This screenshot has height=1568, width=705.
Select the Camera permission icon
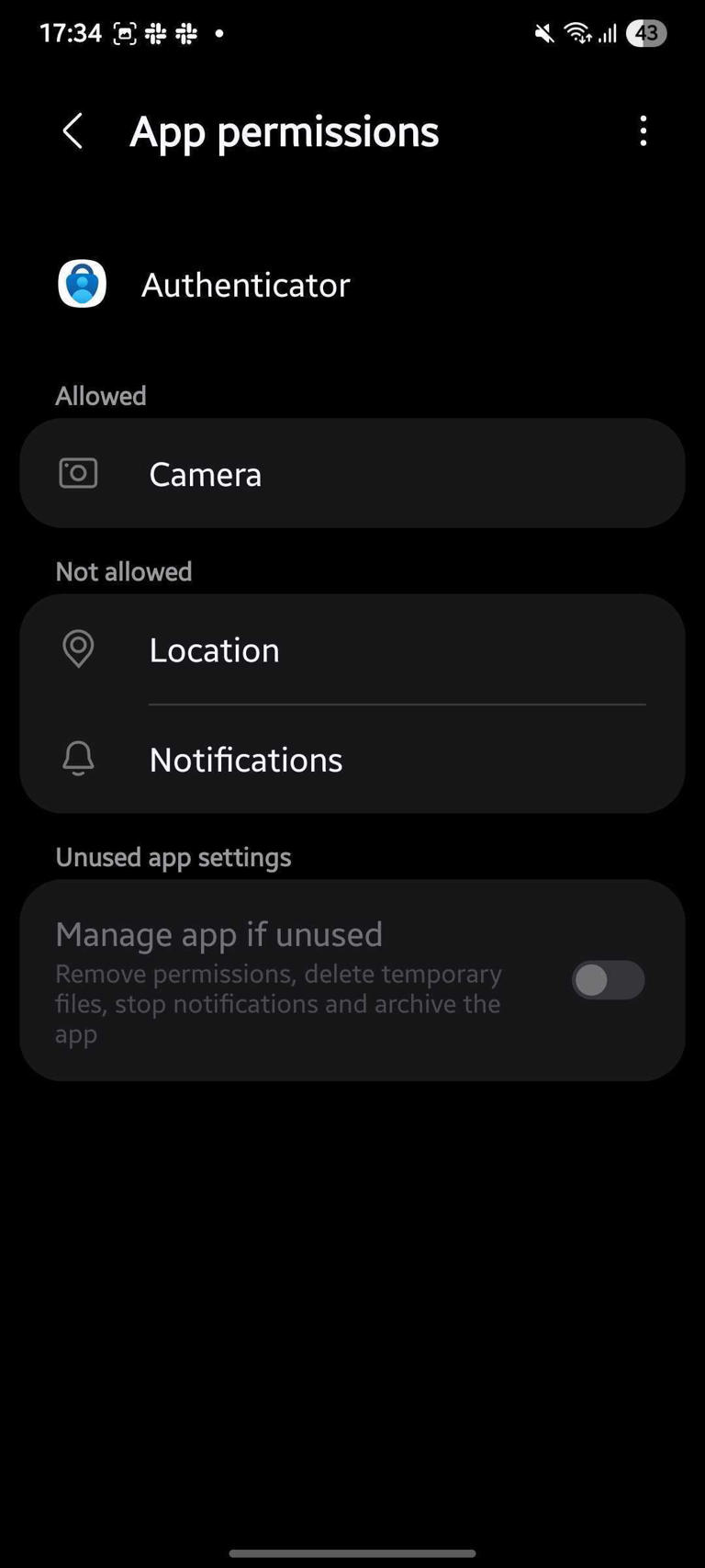pos(76,473)
